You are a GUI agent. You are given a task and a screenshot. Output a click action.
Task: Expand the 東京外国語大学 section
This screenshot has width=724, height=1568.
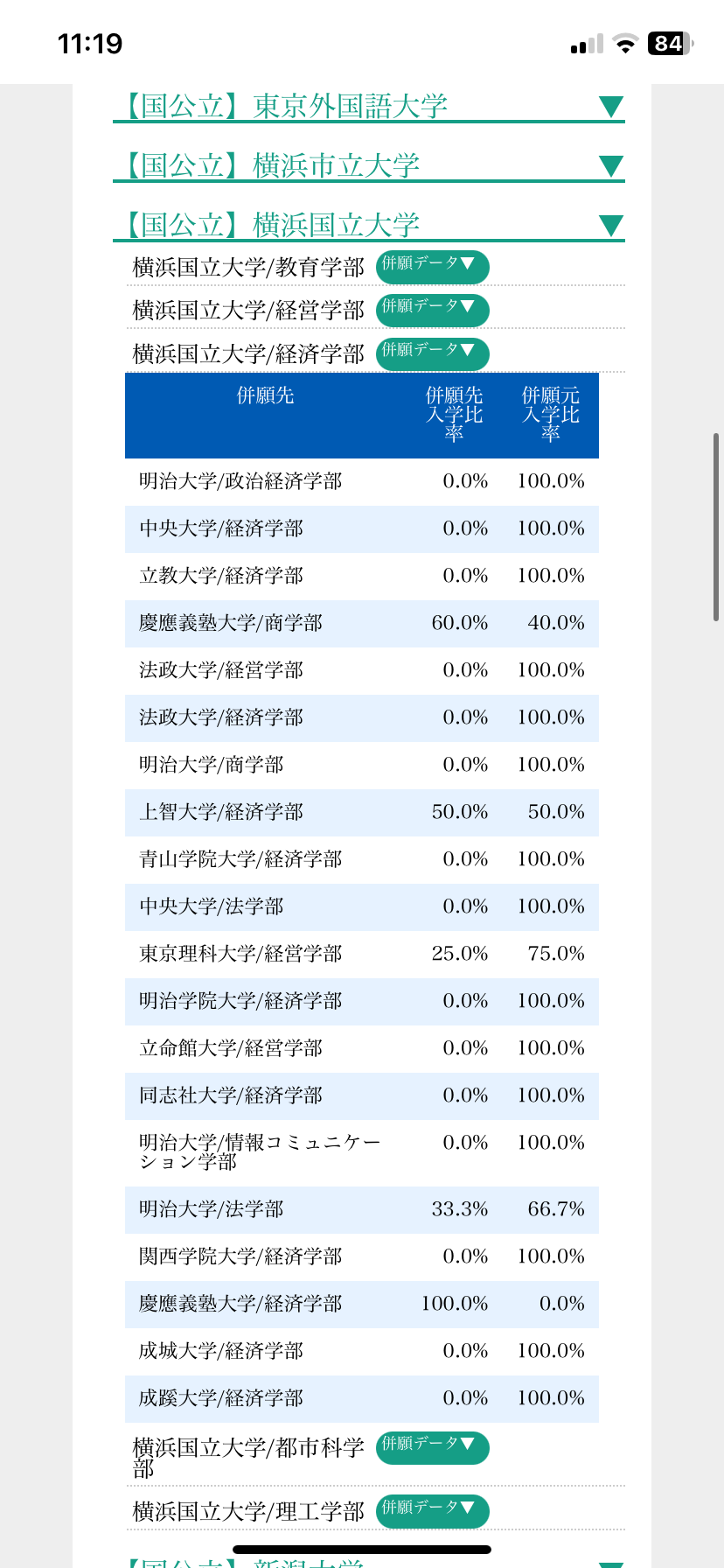tap(368, 107)
